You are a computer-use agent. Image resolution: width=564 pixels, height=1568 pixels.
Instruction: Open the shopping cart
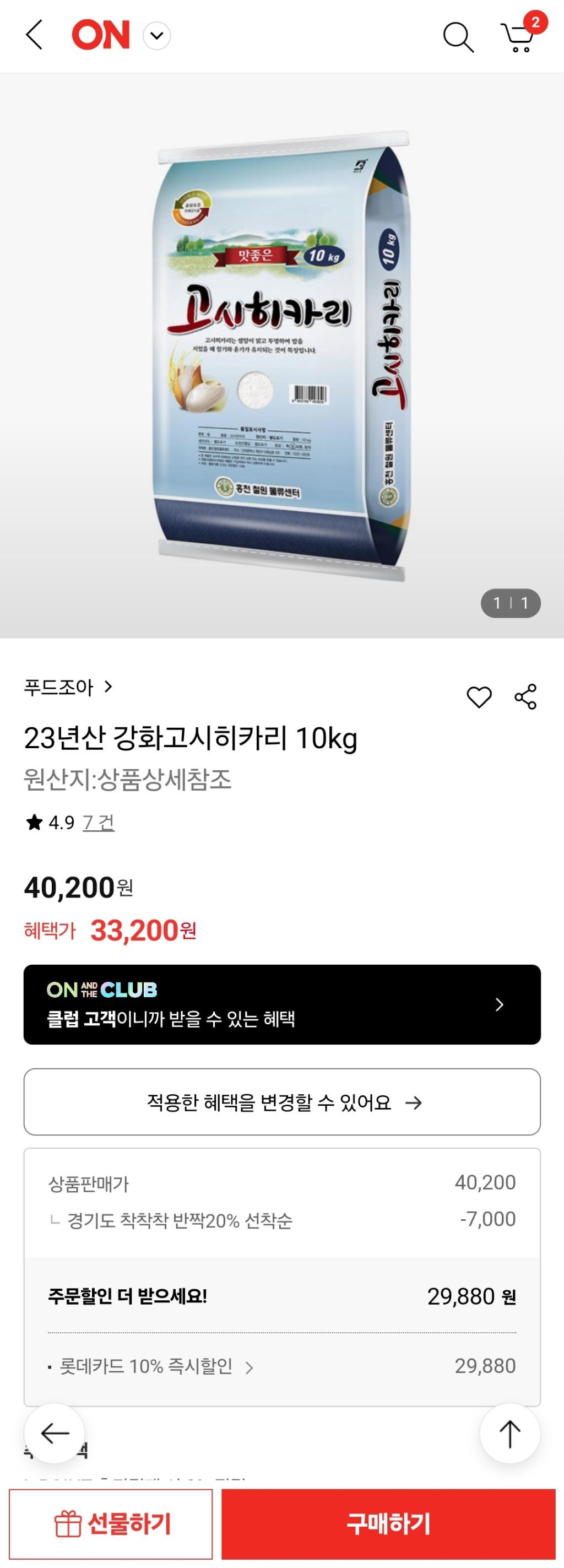click(518, 36)
